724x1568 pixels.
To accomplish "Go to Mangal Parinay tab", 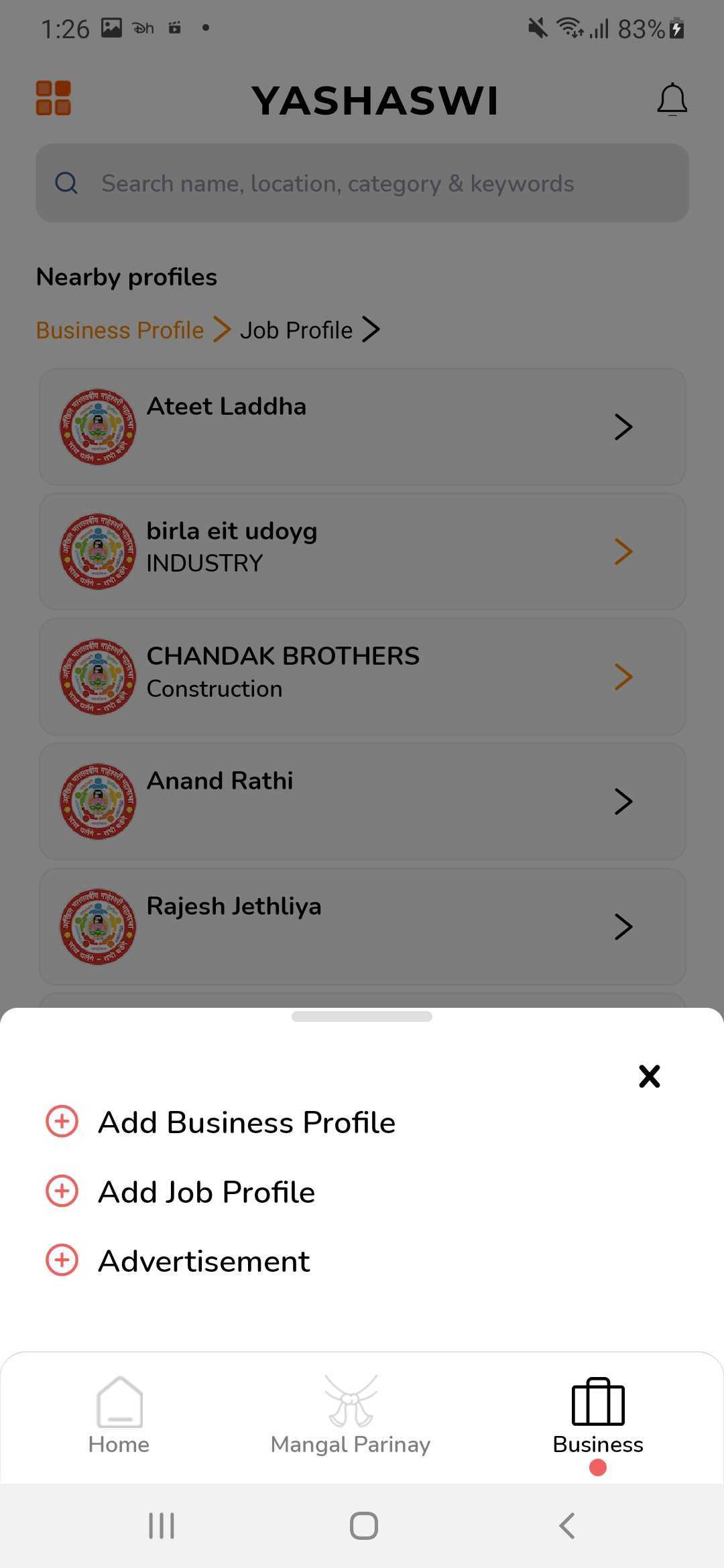I will click(351, 1415).
